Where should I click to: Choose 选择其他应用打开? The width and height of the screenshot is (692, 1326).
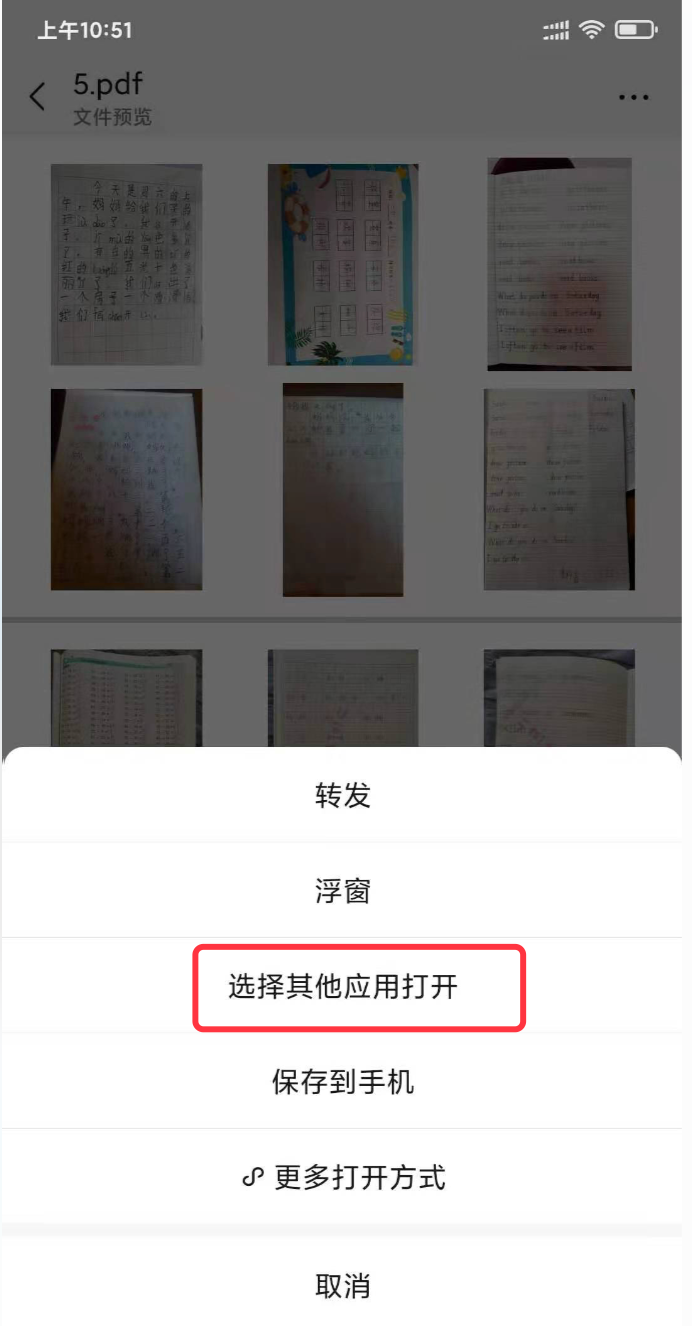[343, 987]
